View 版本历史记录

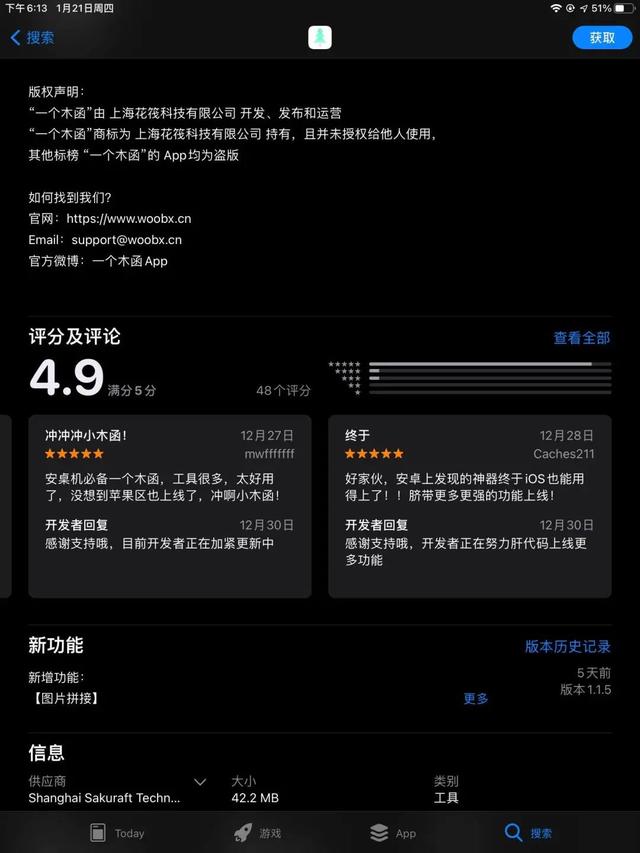(568, 646)
